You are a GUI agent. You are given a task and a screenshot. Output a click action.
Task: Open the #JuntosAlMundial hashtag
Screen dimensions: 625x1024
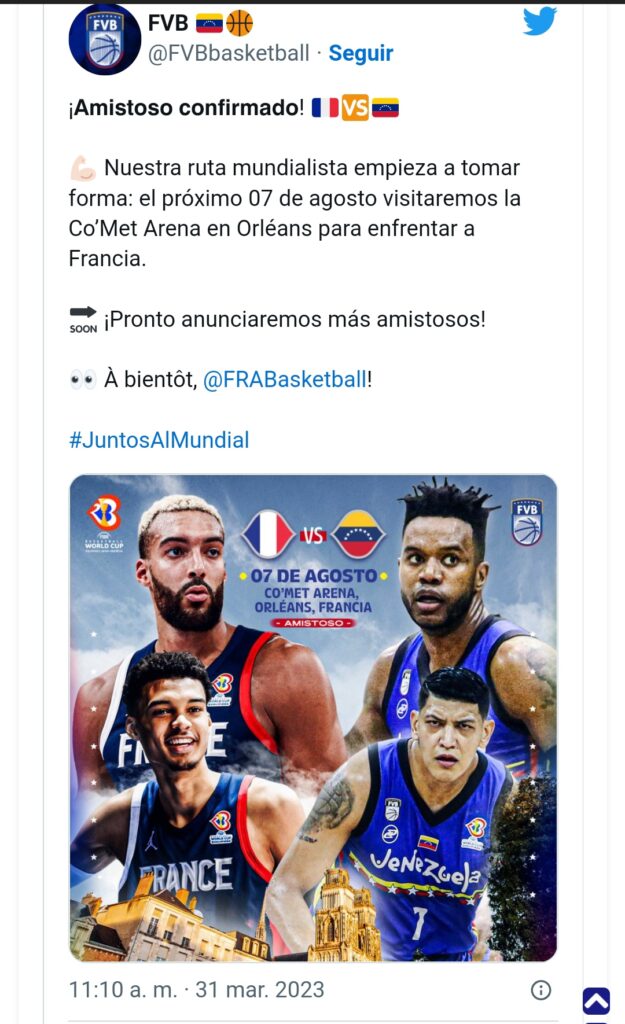click(x=159, y=440)
